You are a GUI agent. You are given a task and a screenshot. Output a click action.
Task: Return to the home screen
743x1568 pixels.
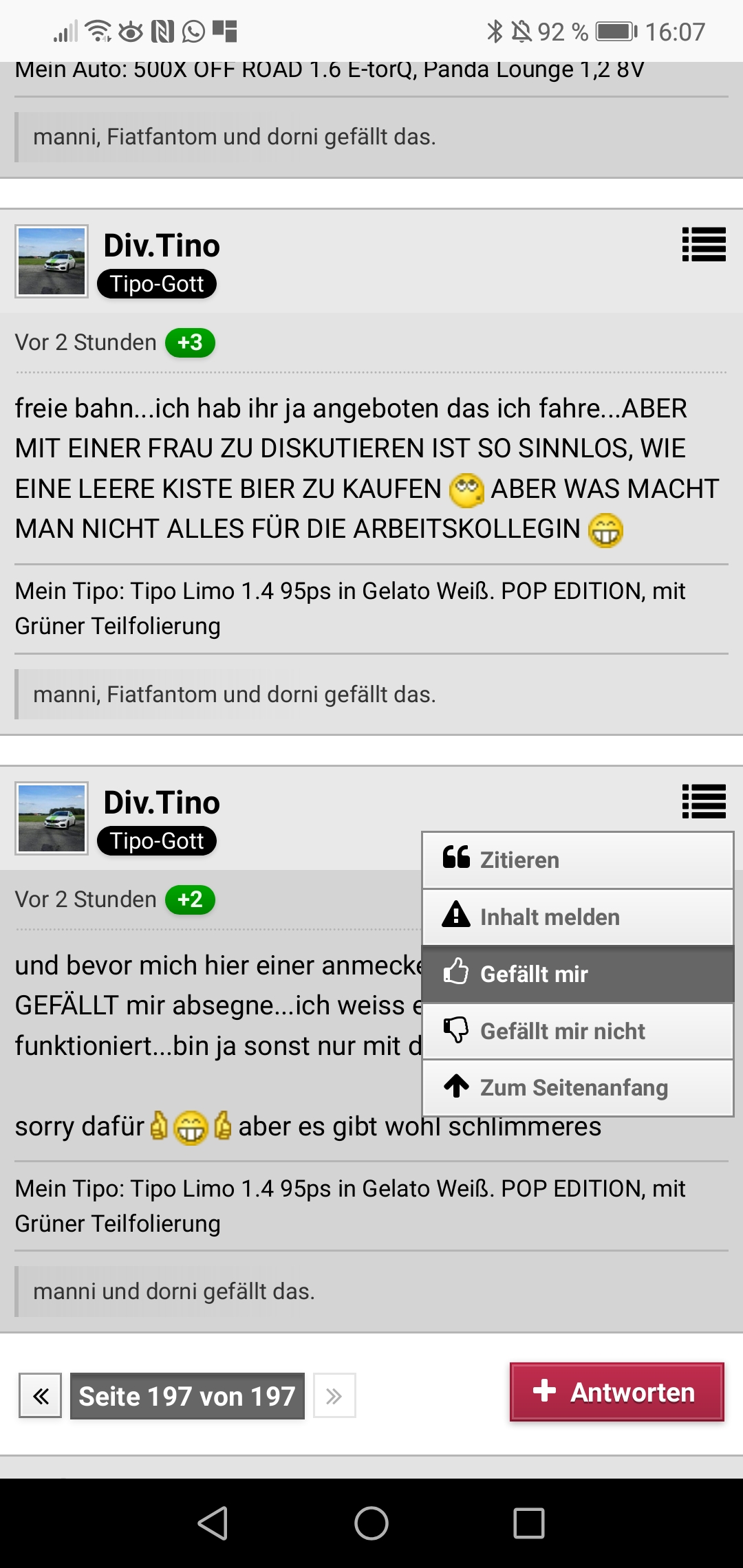(371, 1523)
